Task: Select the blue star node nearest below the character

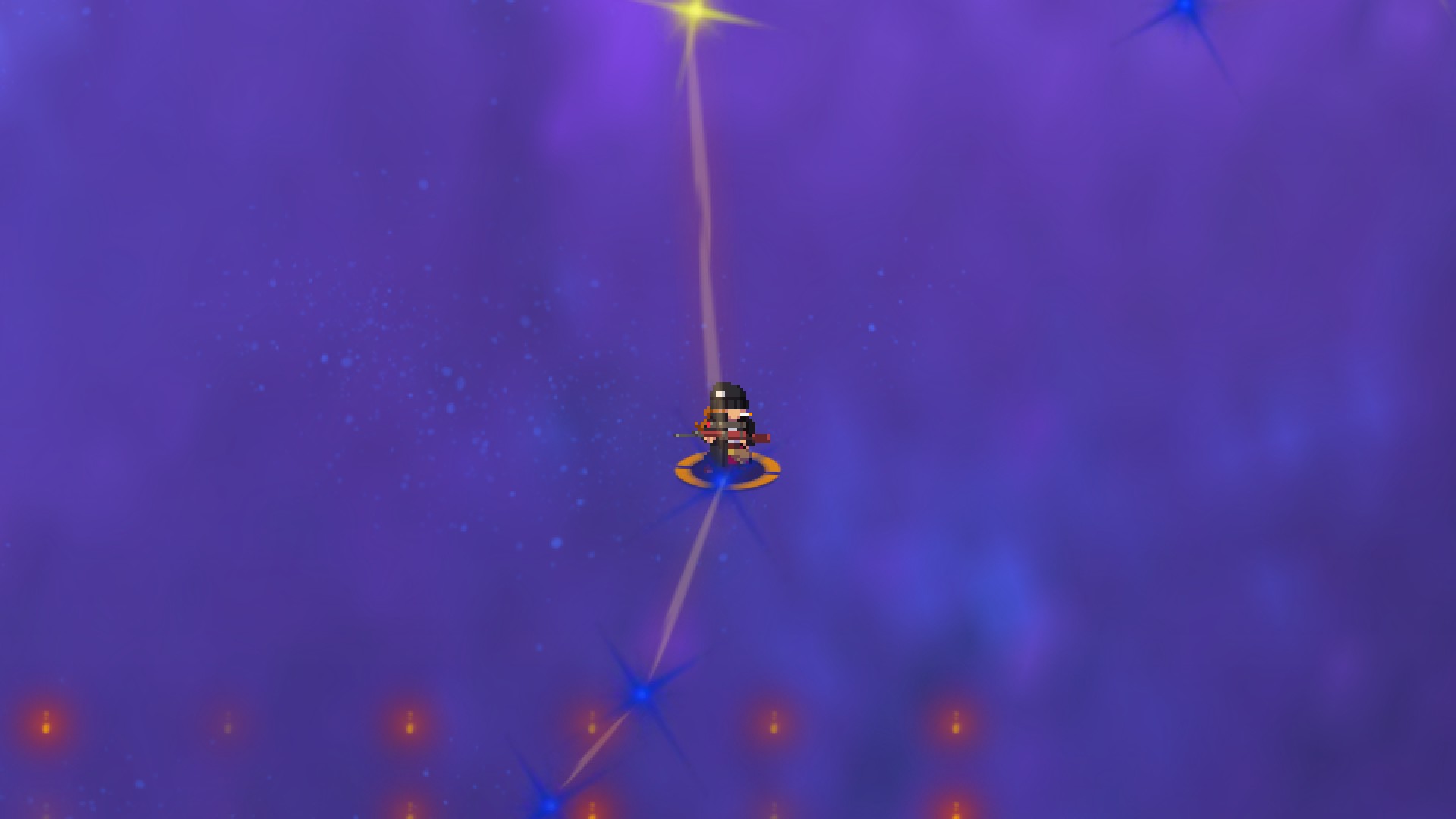Action: [642, 692]
